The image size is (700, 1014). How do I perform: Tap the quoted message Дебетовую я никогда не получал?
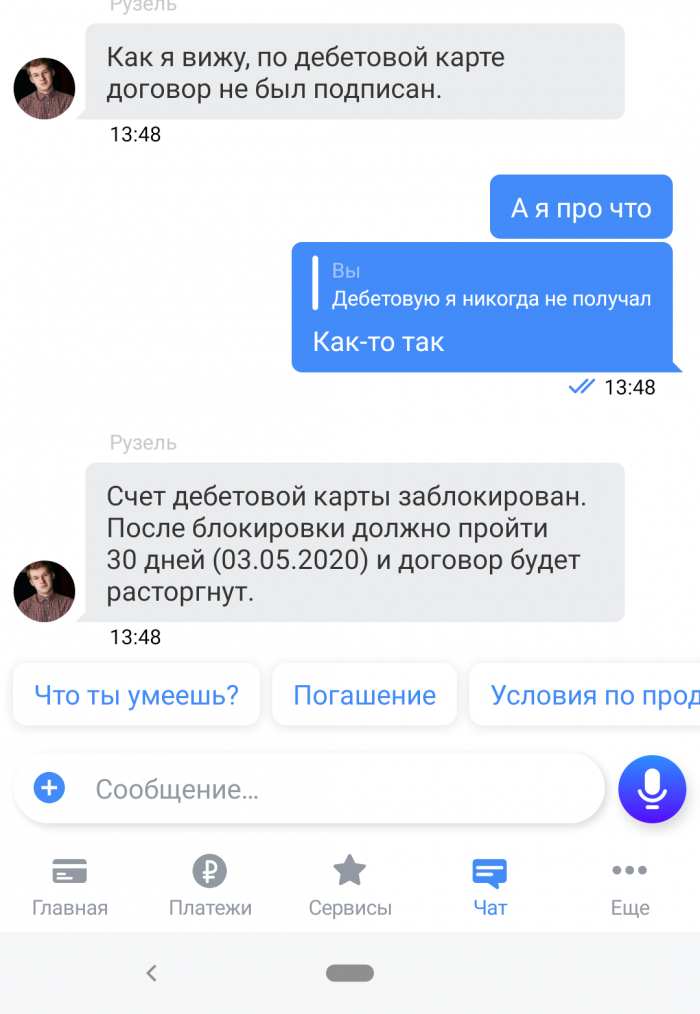point(490,285)
